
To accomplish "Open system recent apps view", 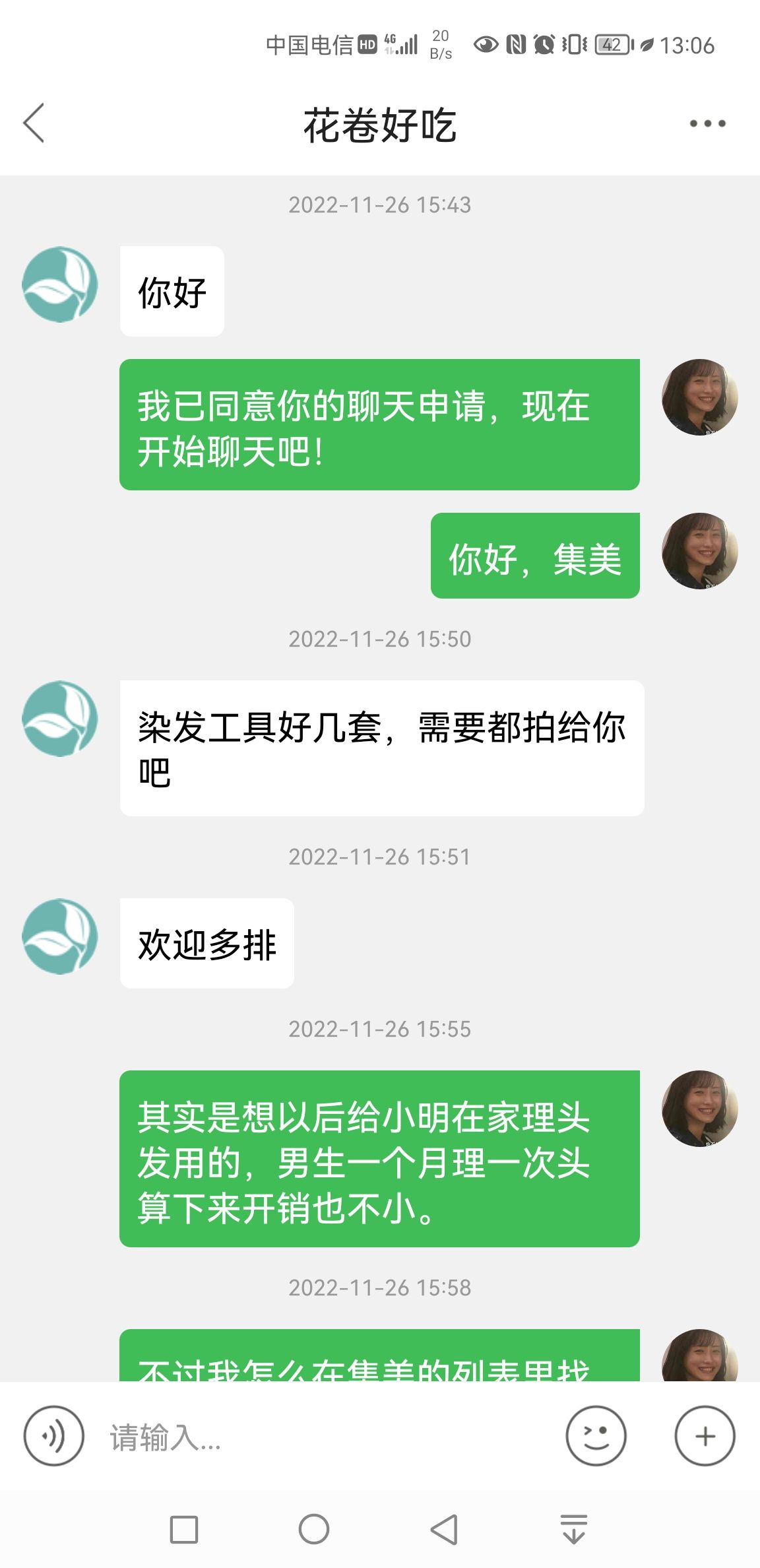I will pyautogui.click(x=184, y=1529).
